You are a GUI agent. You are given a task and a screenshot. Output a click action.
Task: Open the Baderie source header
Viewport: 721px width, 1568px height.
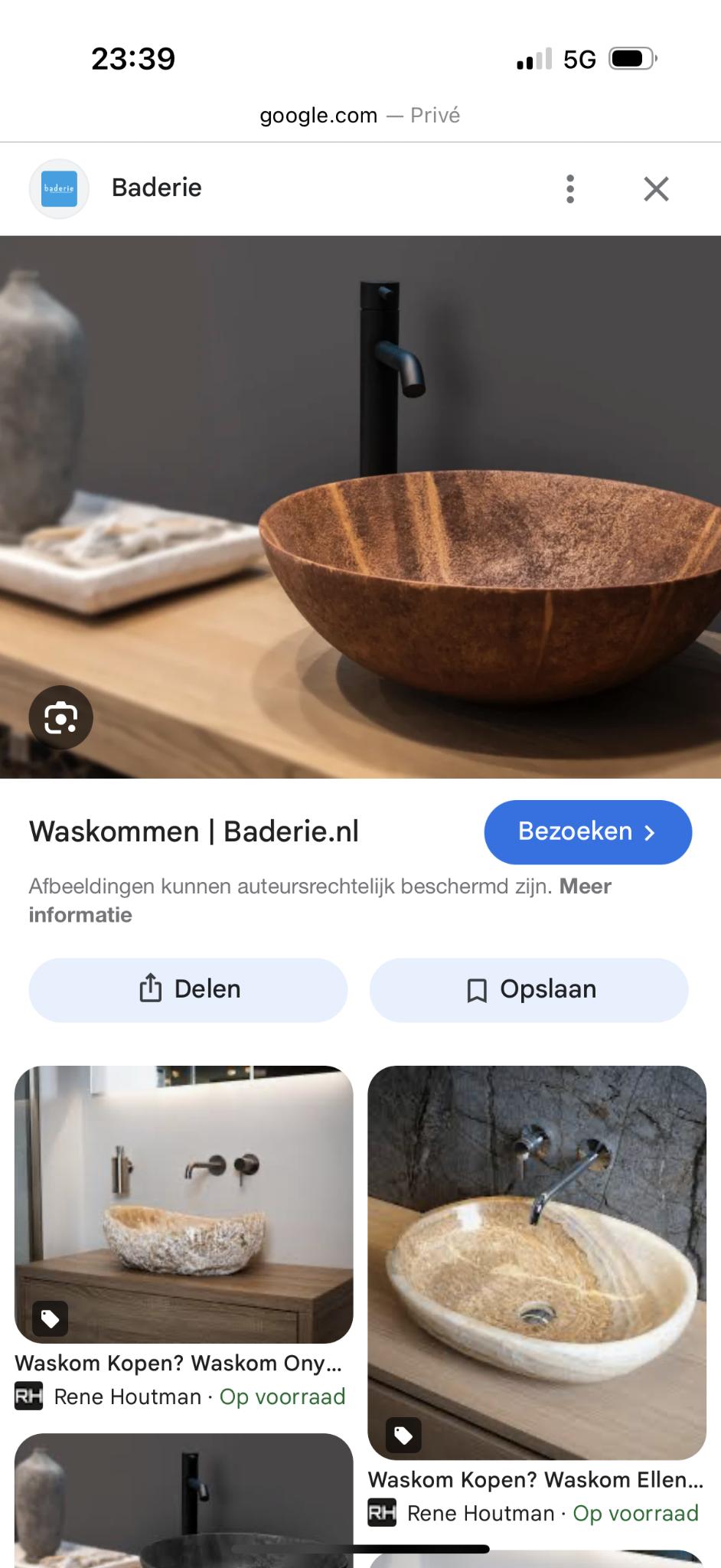156,188
